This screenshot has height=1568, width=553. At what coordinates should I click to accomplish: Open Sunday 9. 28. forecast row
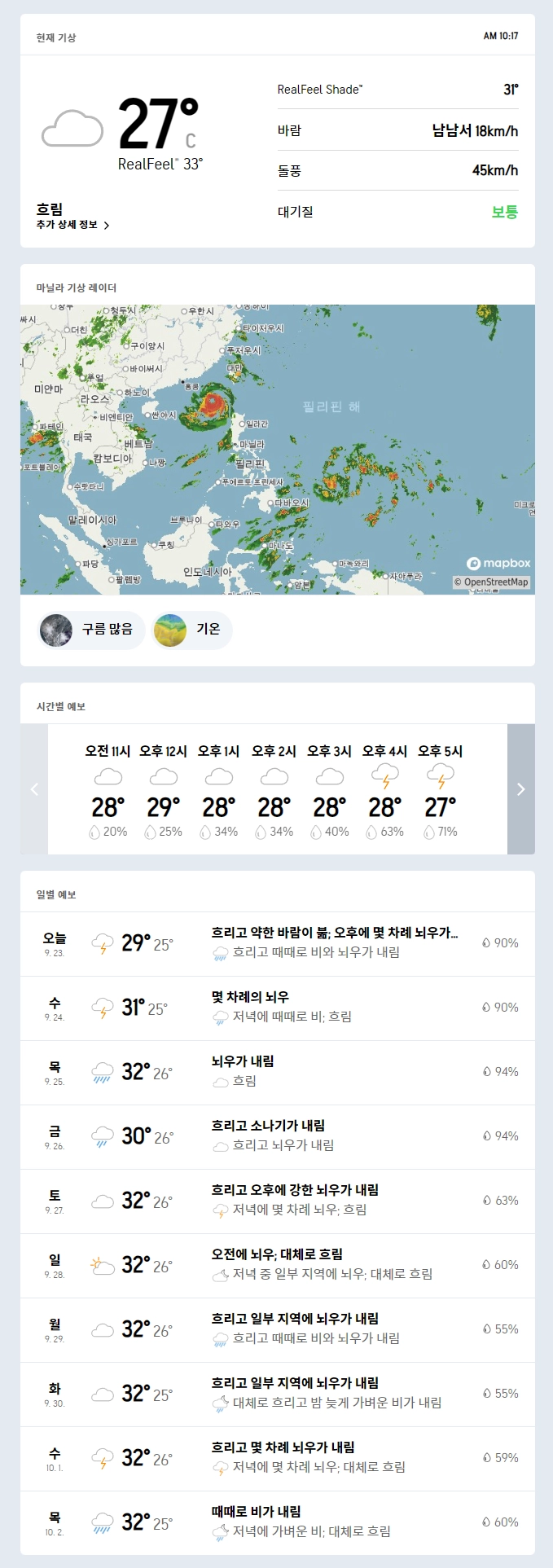pos(277,1265)
